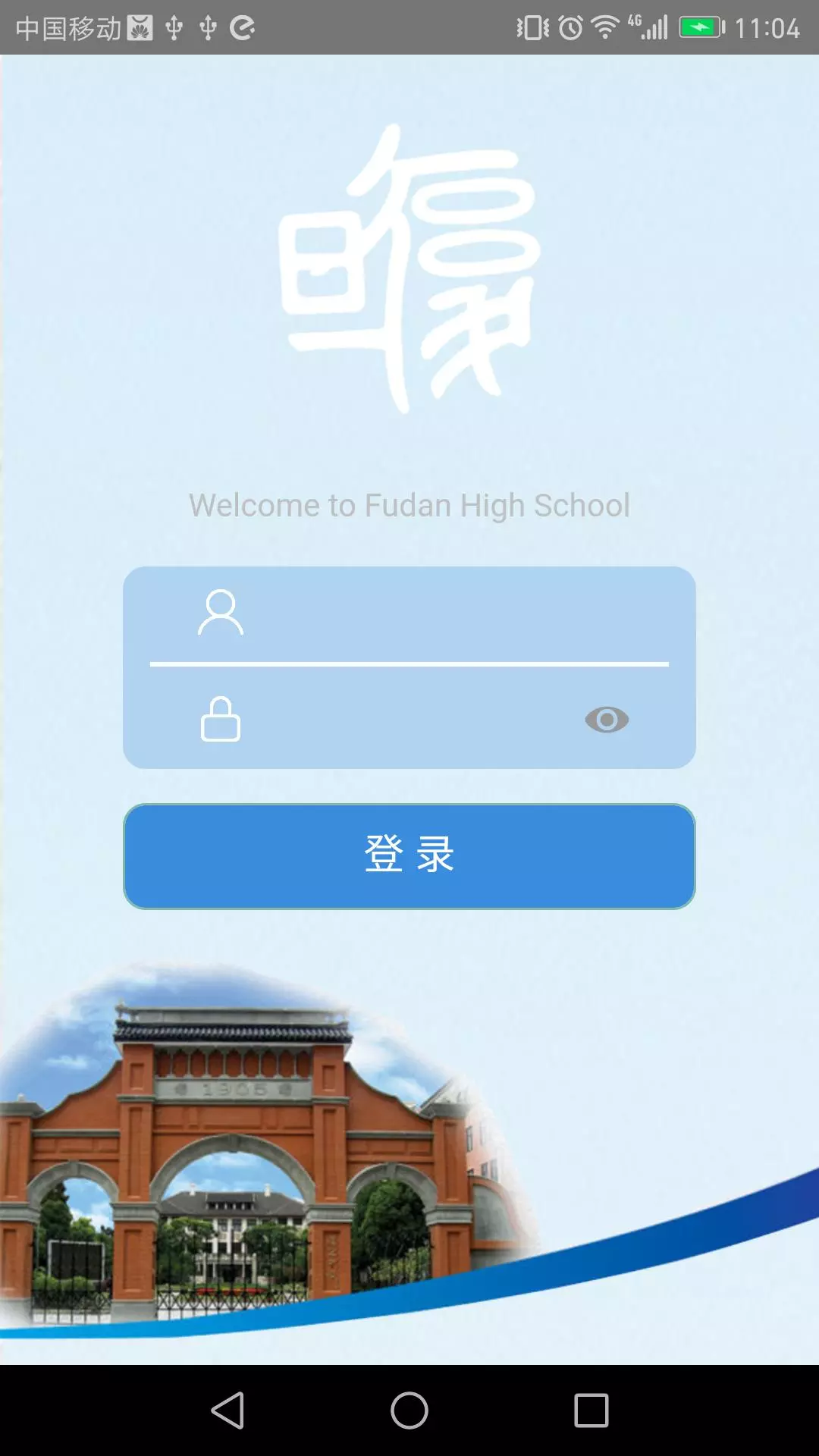
Task: Go back using the system back button
Action: [x=227, y=1410]
